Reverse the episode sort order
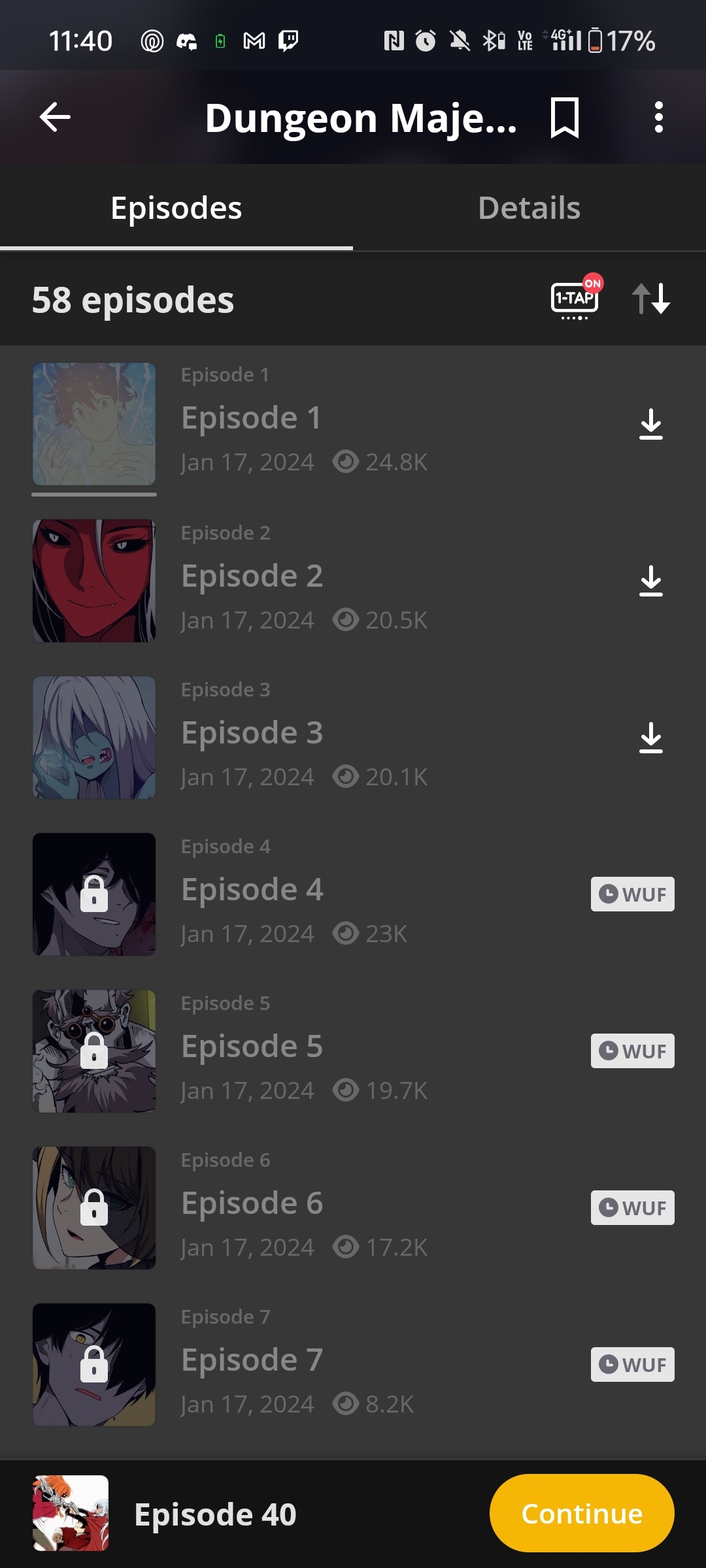706x1568 pixels. tap(651, 299)
